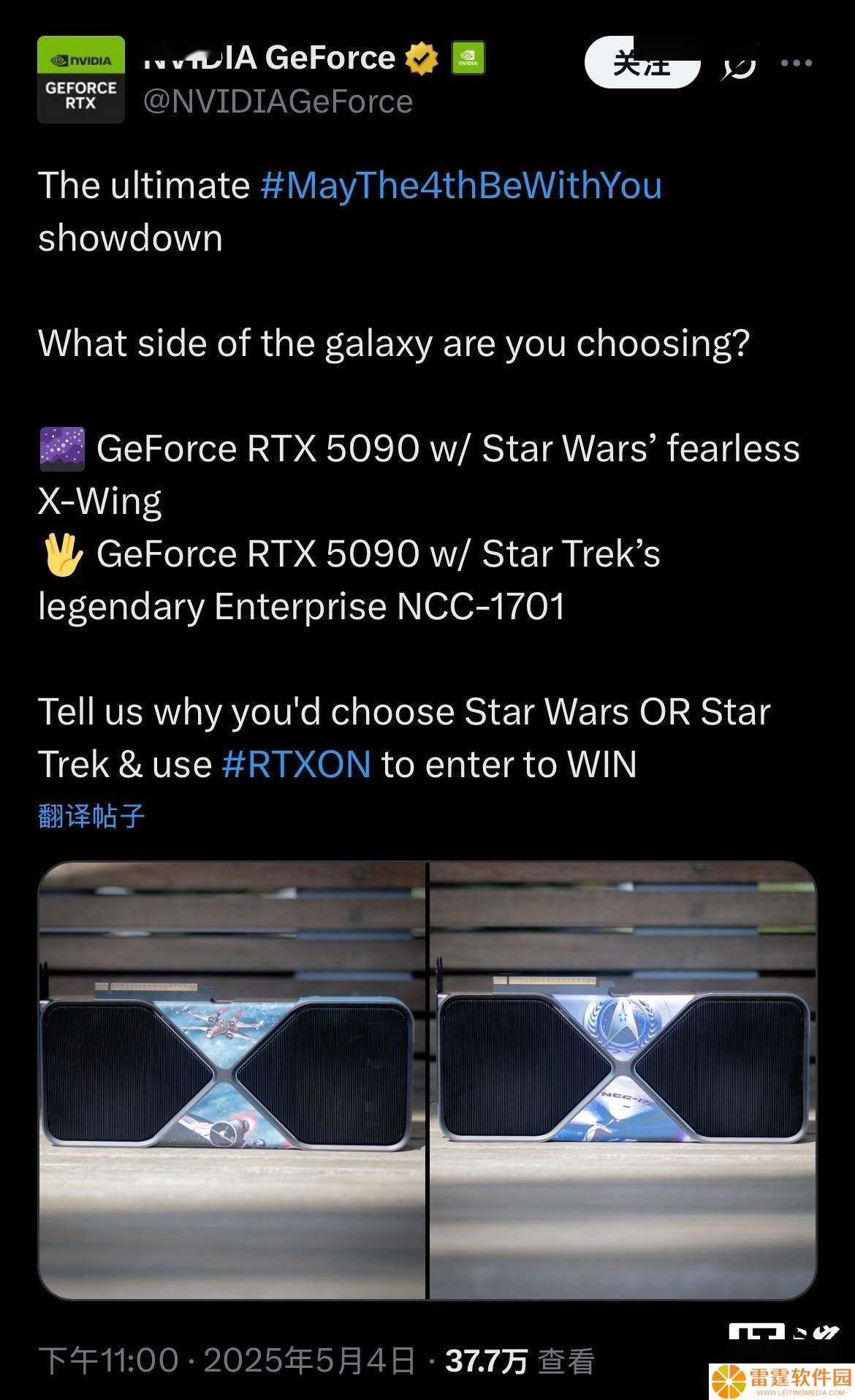This screenshot has width=855, height=1400.
Task: Open the Grok icon beside the follow button
Action: pyautogui.click(x=738, y=65)
